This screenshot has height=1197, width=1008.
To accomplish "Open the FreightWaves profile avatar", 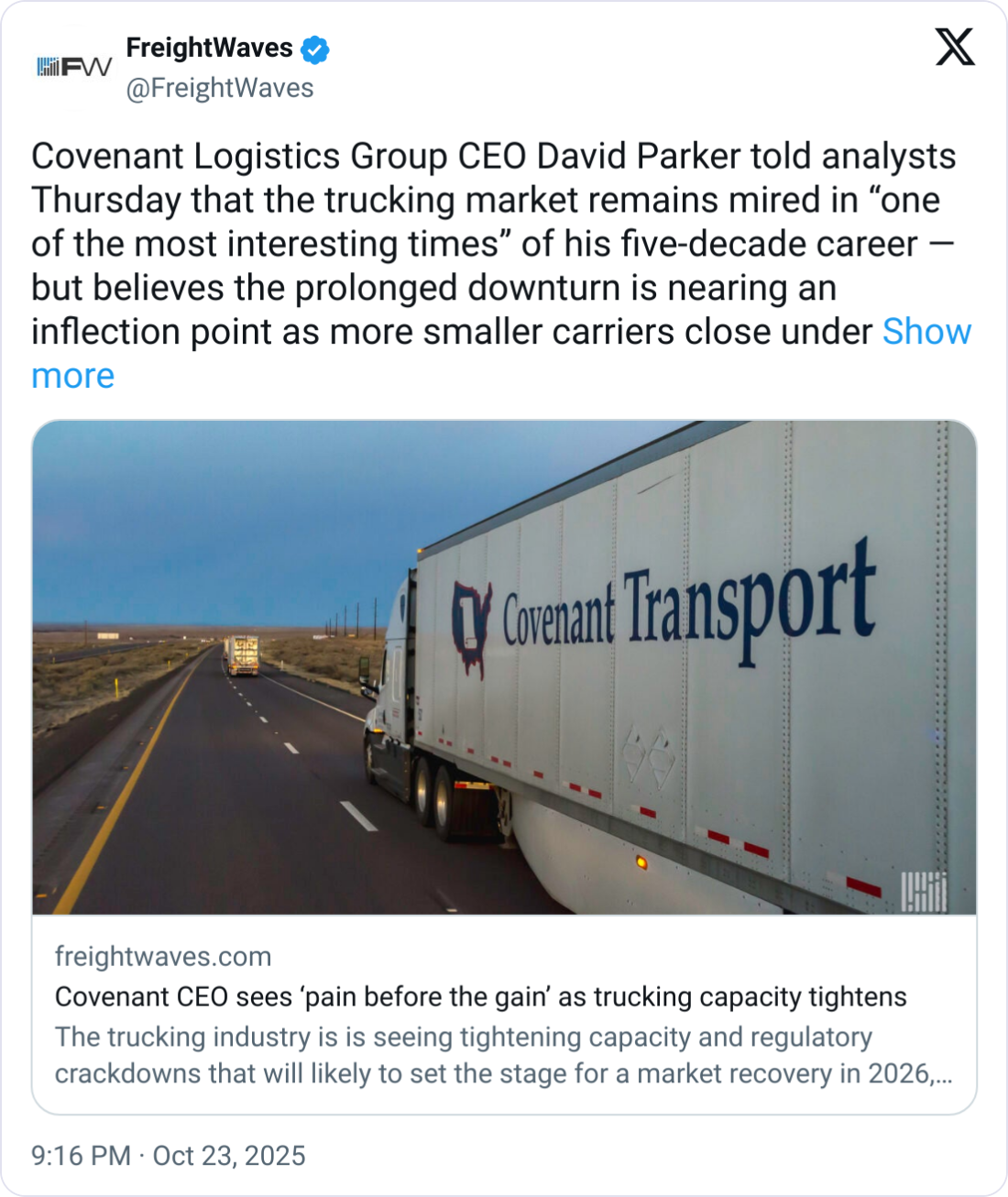I will 74,67.
